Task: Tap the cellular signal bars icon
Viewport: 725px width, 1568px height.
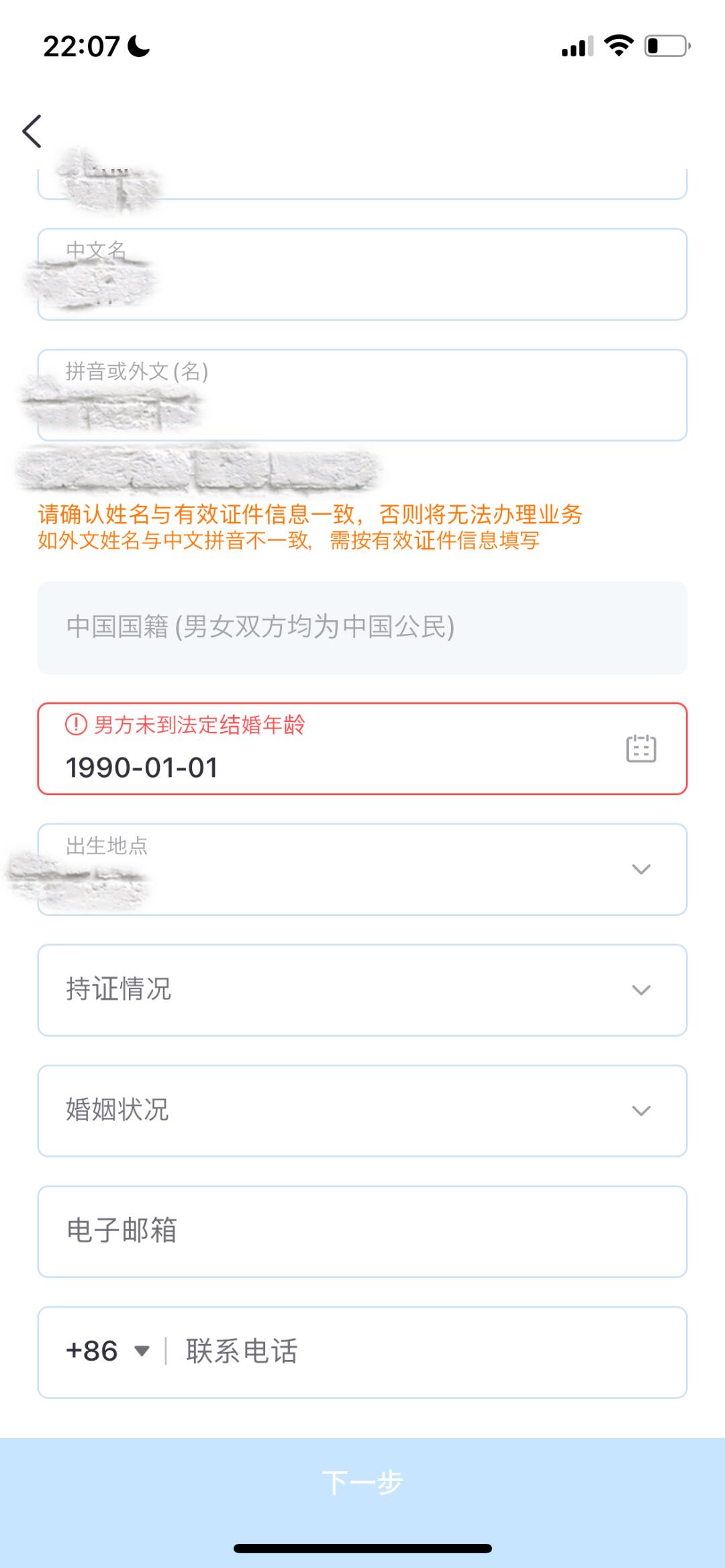Action: pyautogui.click(x=576, y=46)
